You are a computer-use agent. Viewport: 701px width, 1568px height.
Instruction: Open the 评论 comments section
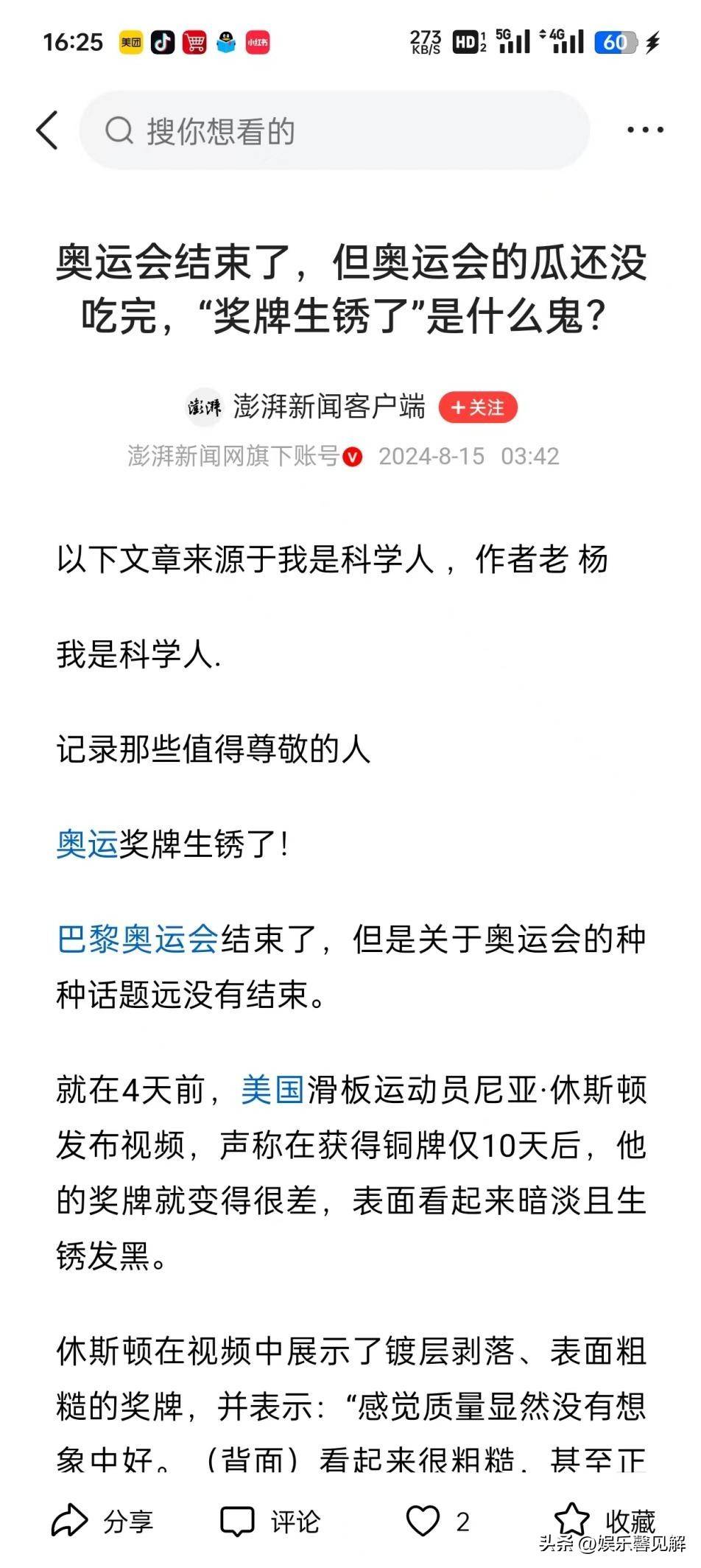click(x=270, y=1521)
